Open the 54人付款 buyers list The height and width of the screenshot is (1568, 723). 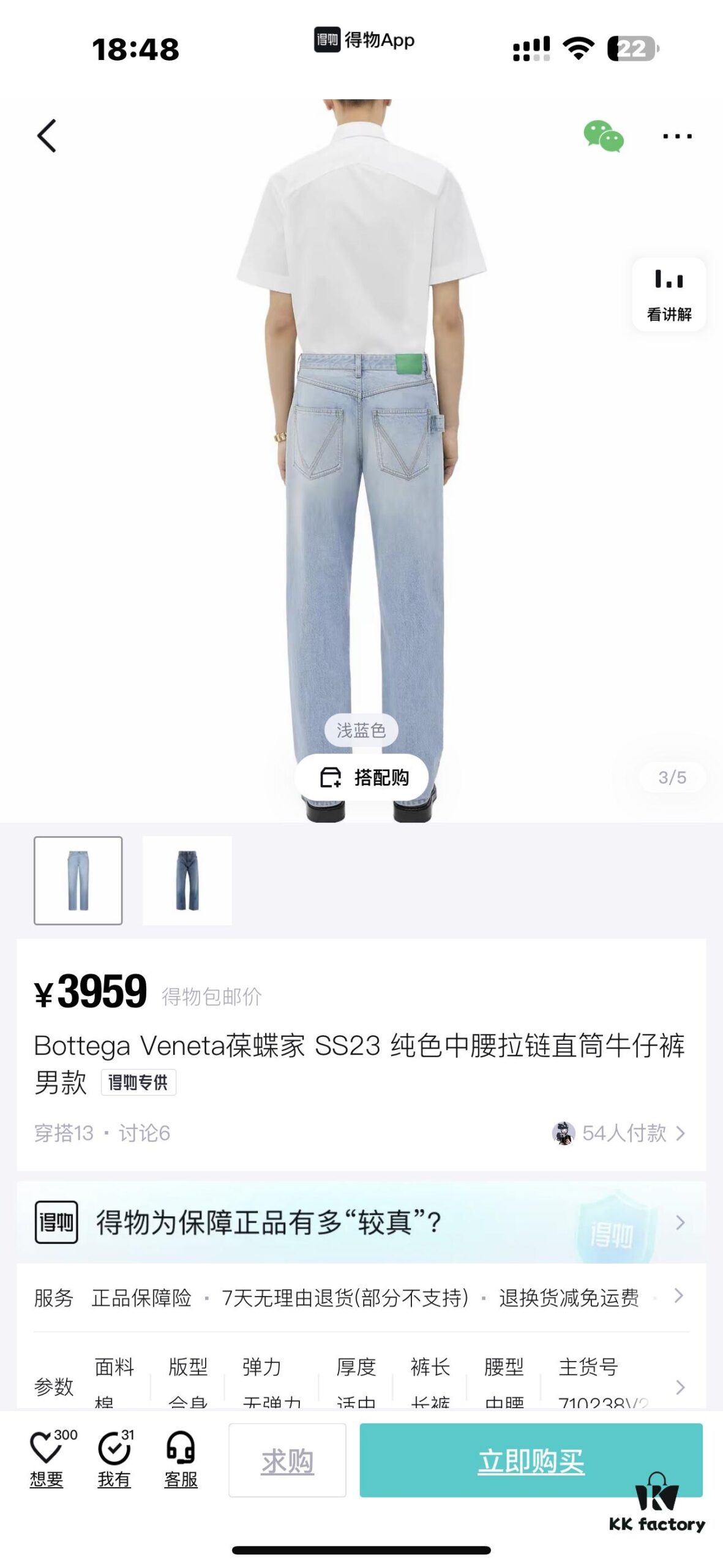pyautogui.click(x=618, y=1133)
